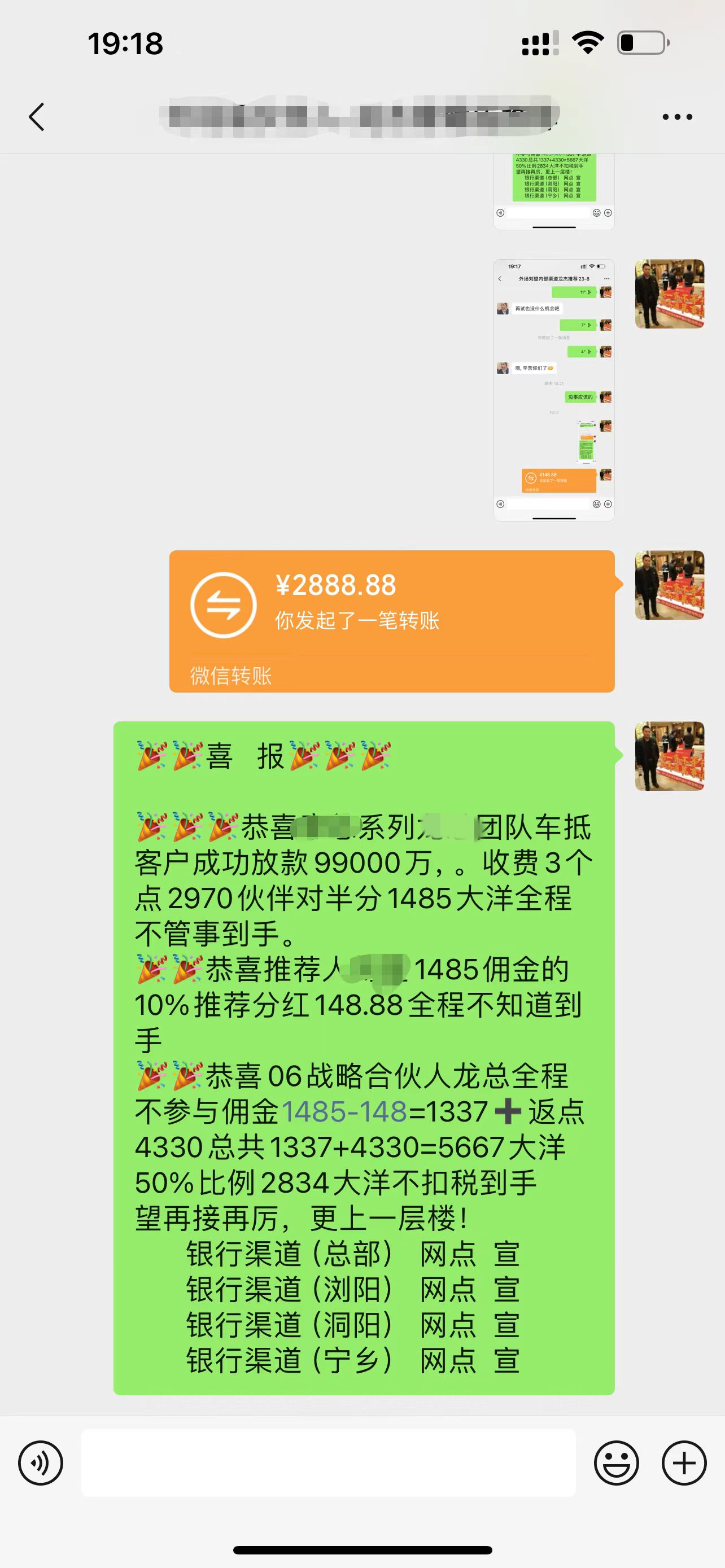Go back to the chat list
This screenshot has height=1568, width=725.
(x=37, y=117)
